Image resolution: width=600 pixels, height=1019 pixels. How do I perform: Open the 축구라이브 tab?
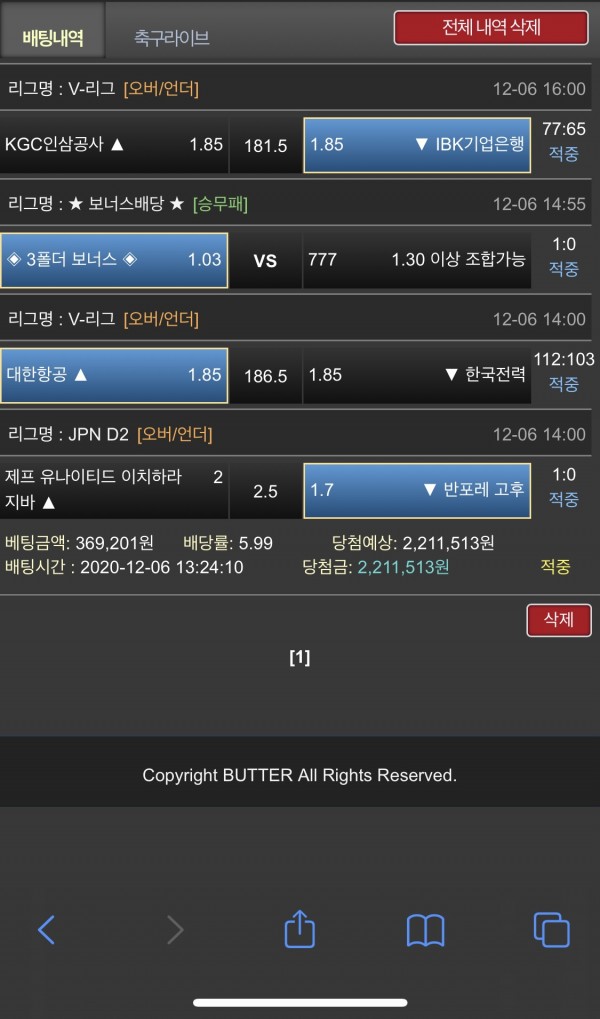pyautogui.click(x=172, y=38)
